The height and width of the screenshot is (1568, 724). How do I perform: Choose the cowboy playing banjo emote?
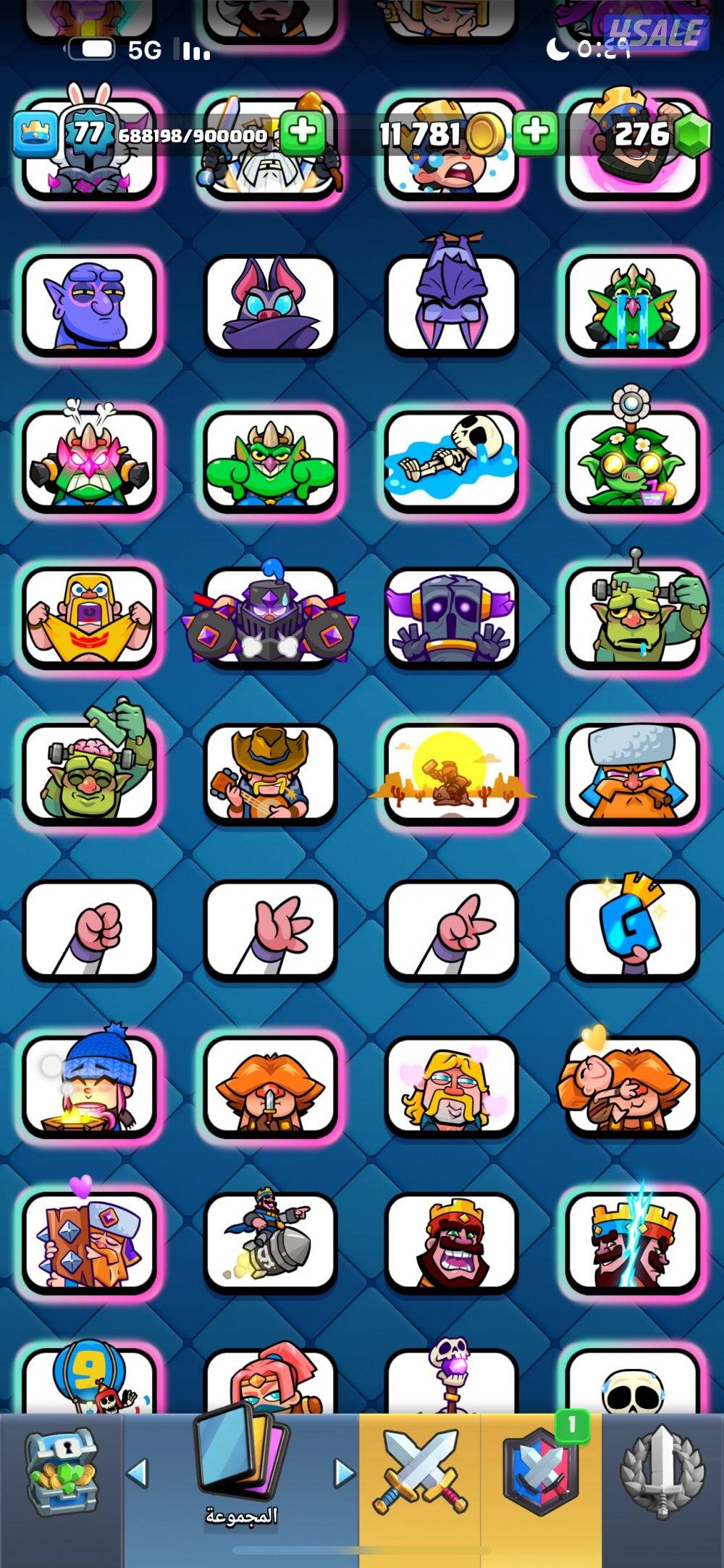271,774
